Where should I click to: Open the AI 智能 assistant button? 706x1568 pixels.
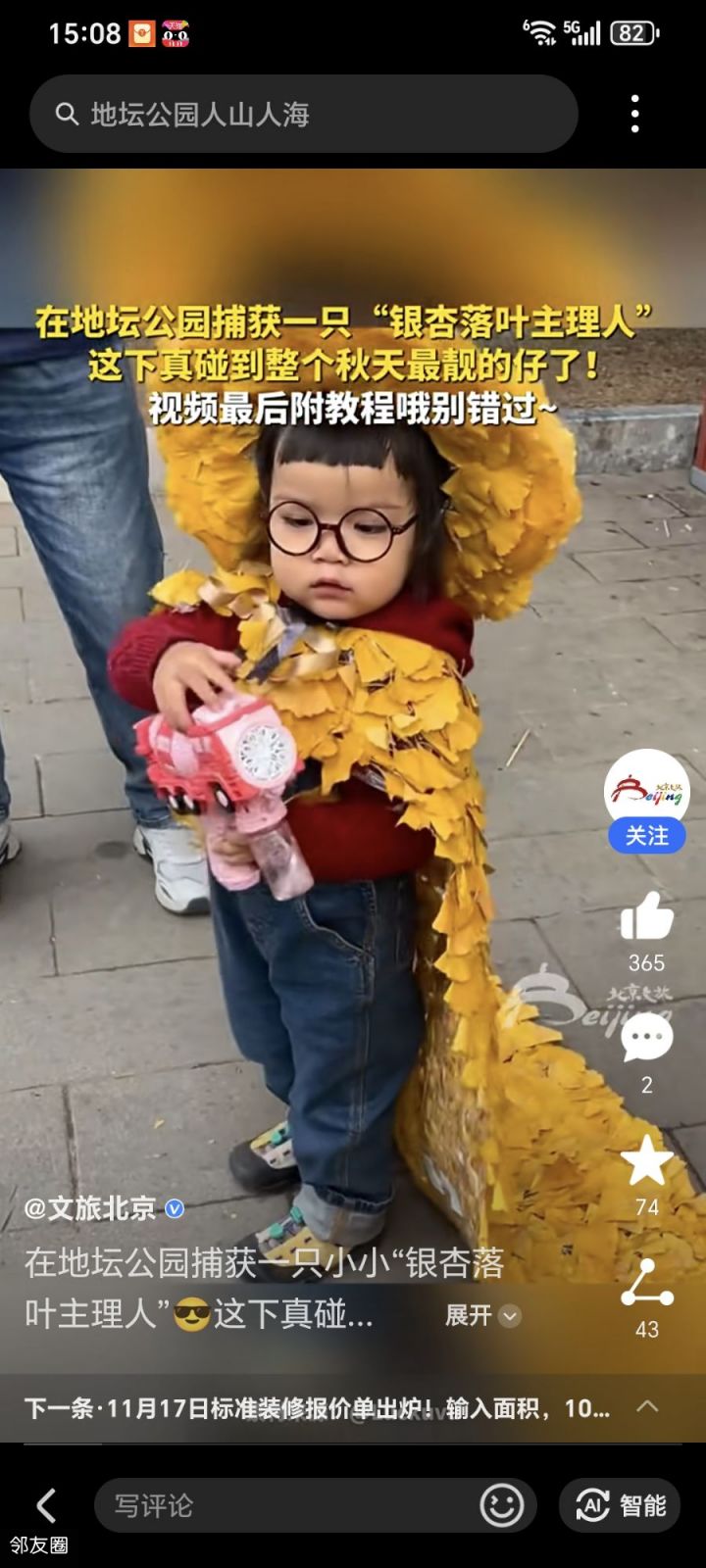[620, 1505]
